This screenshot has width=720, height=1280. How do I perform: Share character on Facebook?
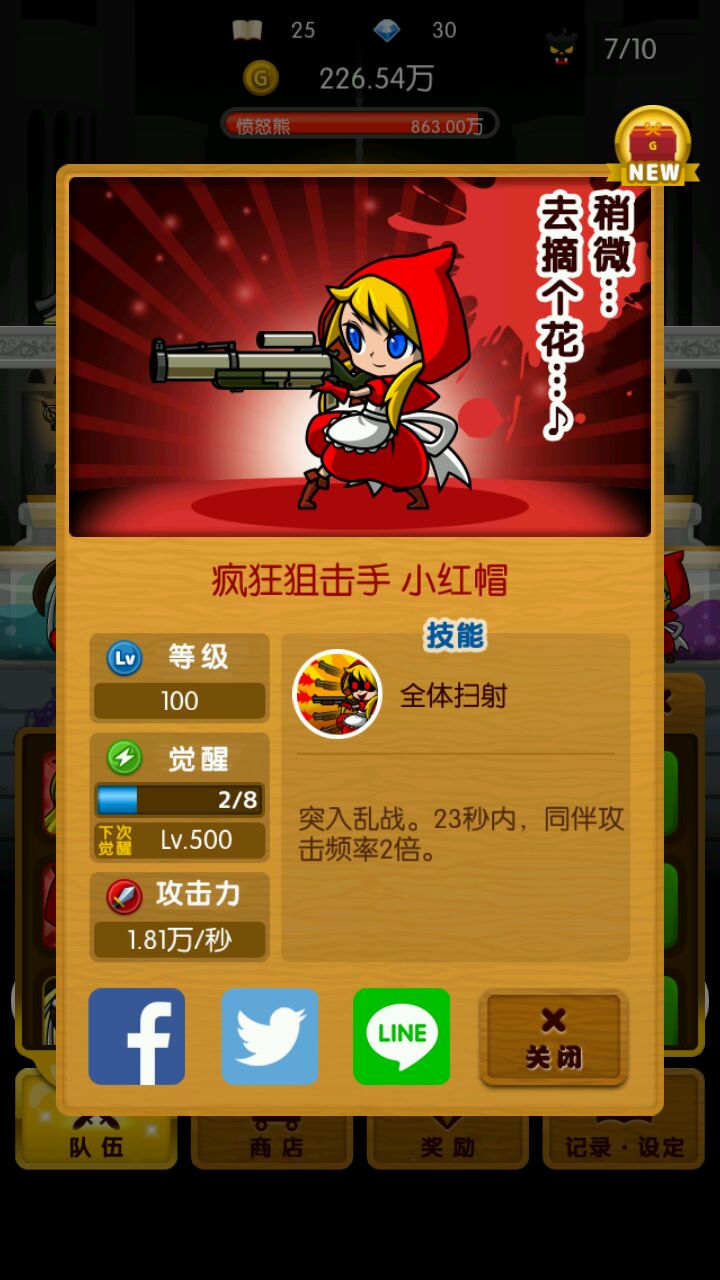[137, 1036]
